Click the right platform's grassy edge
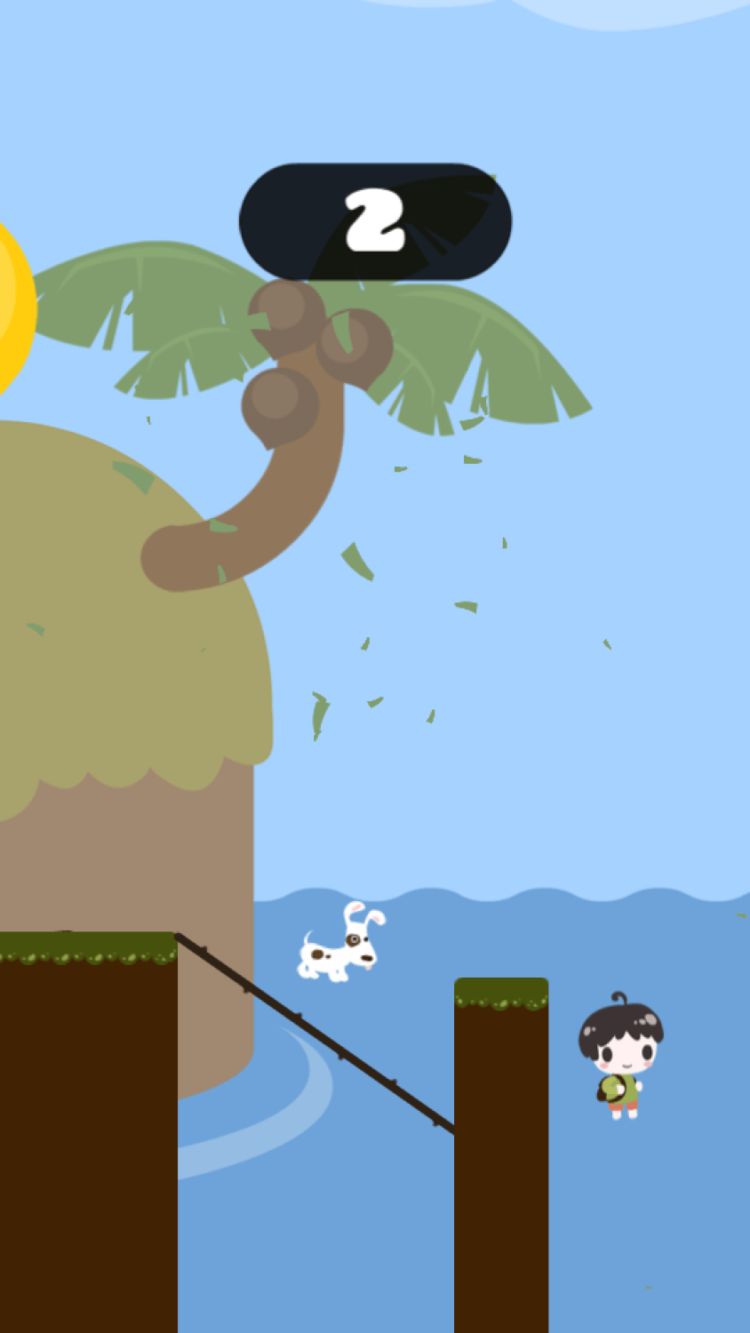 (x=500, y=990)
